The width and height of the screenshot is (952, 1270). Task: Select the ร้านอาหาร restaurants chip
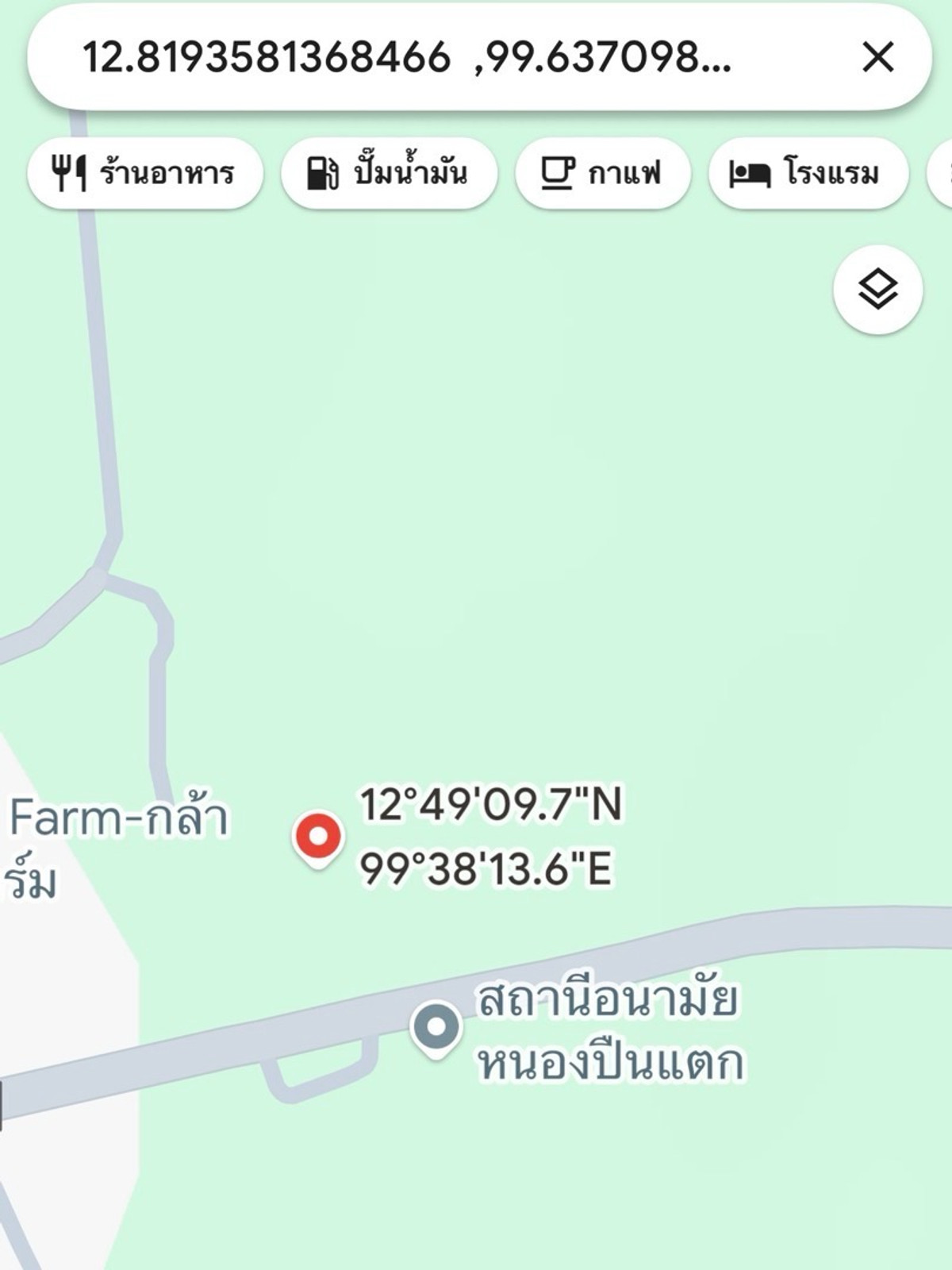pos(145,173)
